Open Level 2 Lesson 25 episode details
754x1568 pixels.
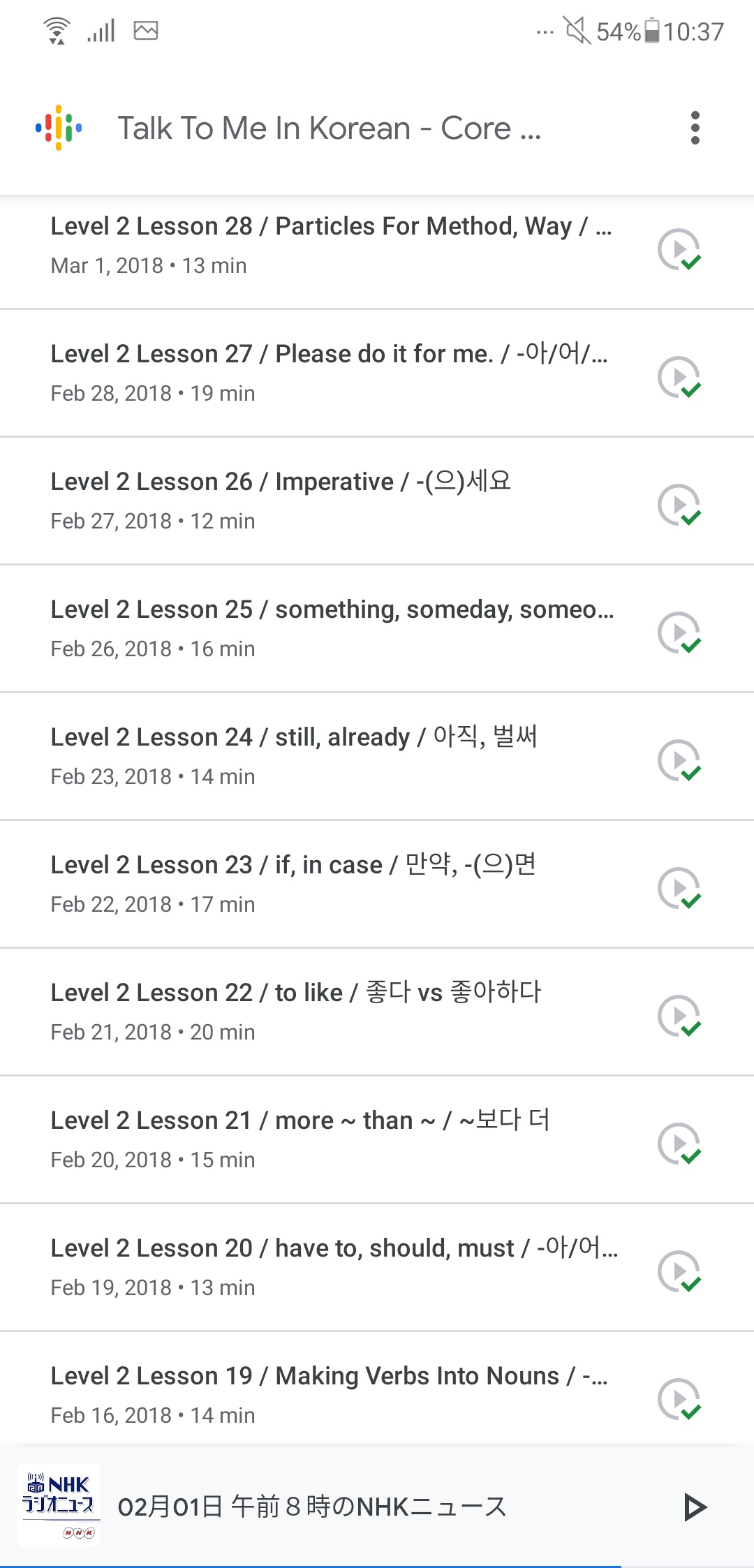(328, 628)
